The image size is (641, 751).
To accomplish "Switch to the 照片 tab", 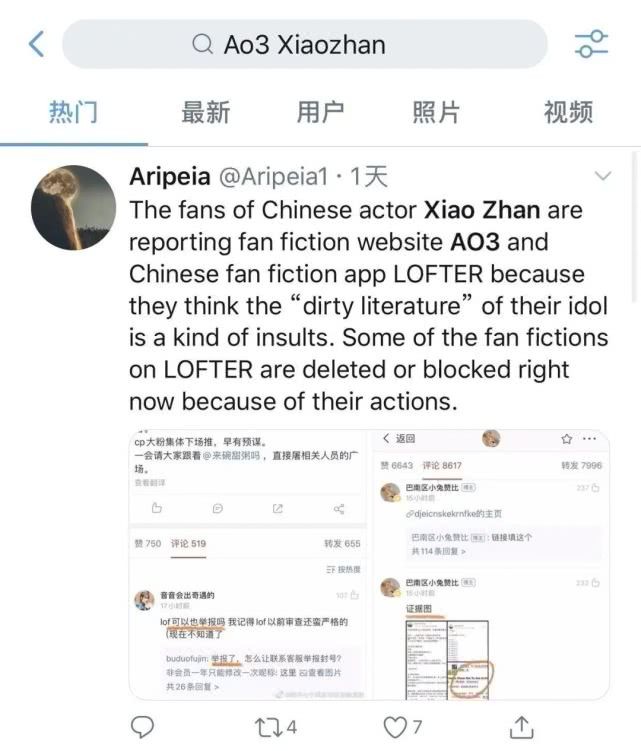I will click(x=436, y=112).
